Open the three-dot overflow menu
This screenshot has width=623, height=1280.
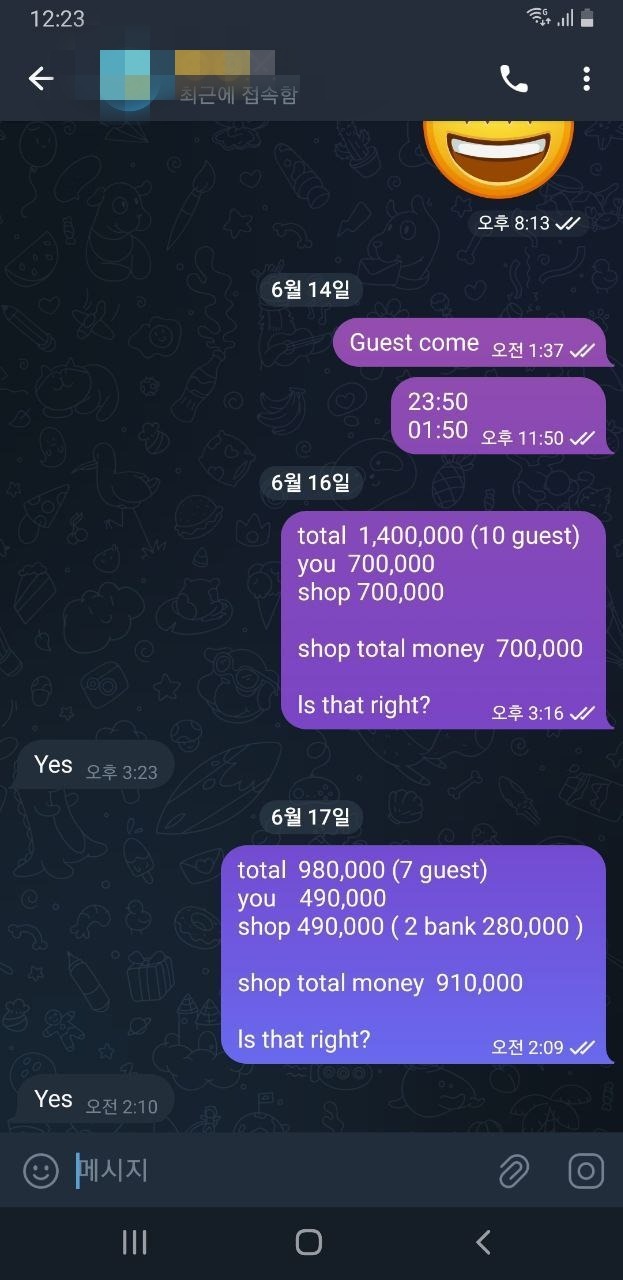coord(586,79)
